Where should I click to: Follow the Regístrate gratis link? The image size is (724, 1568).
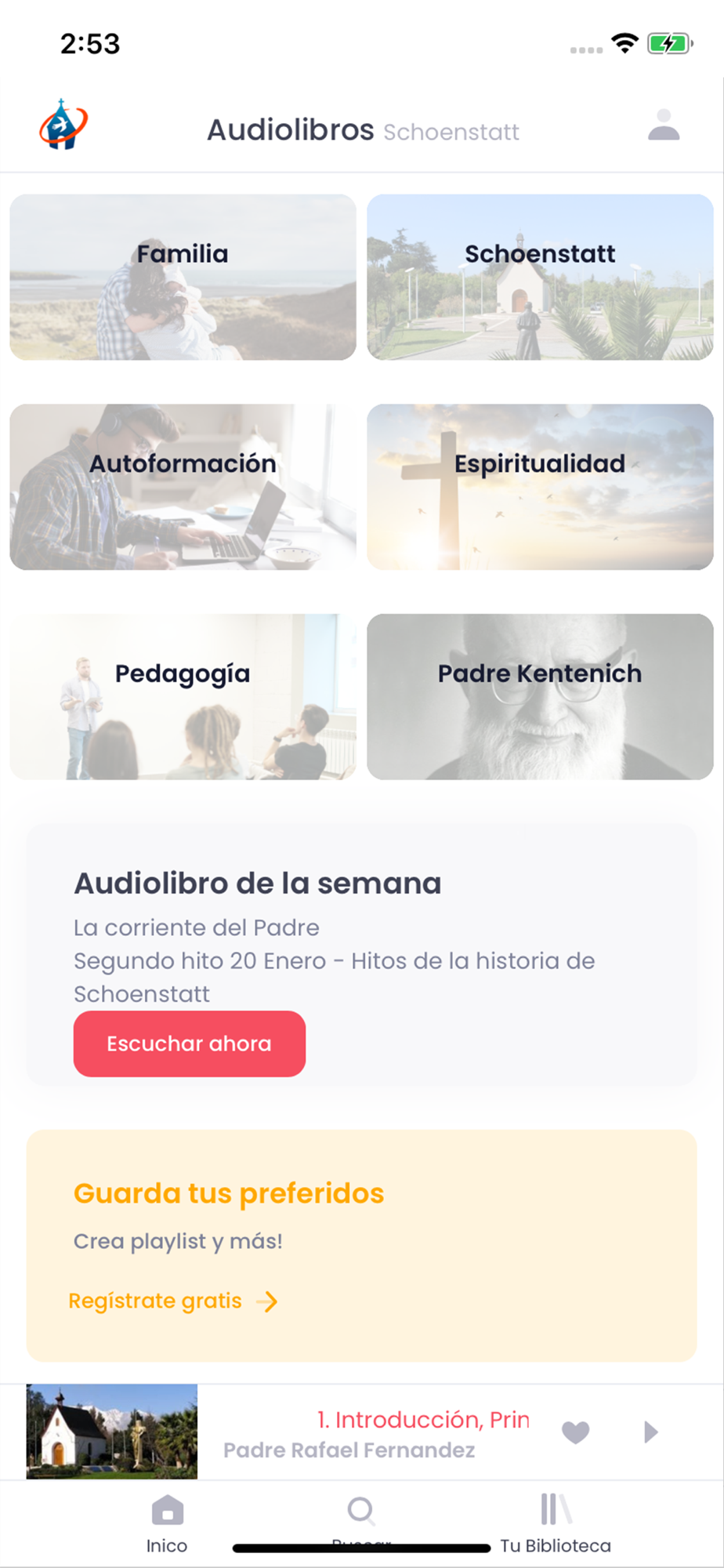(173, 1301)
